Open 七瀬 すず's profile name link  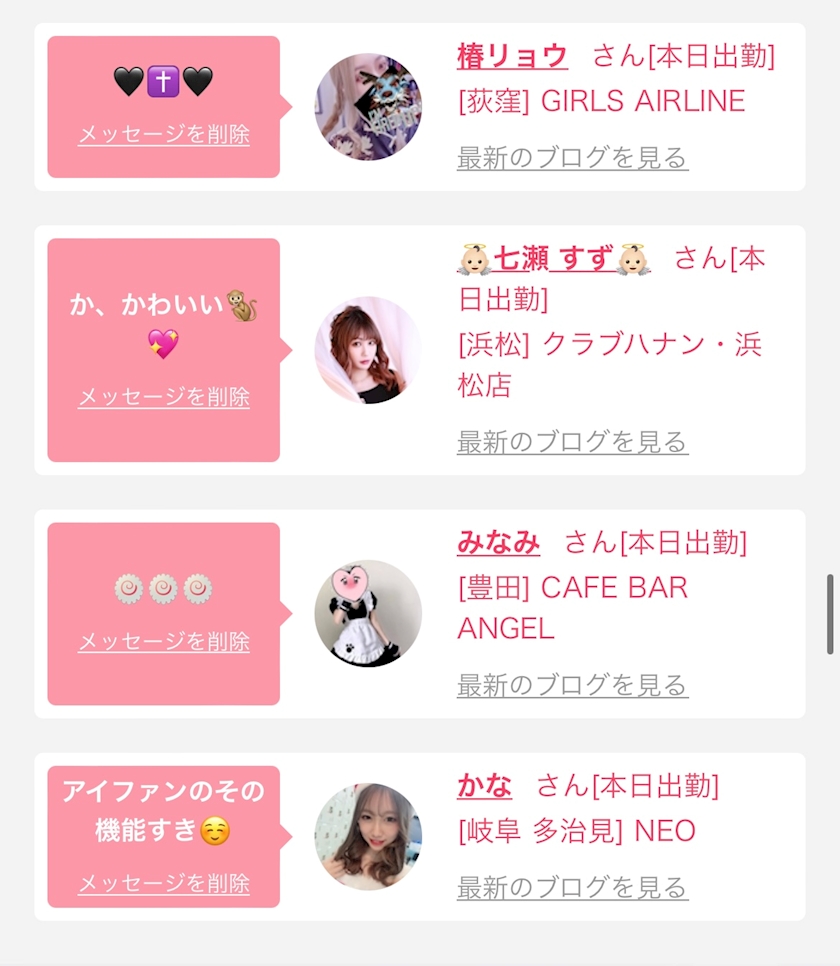coord(554,259)
